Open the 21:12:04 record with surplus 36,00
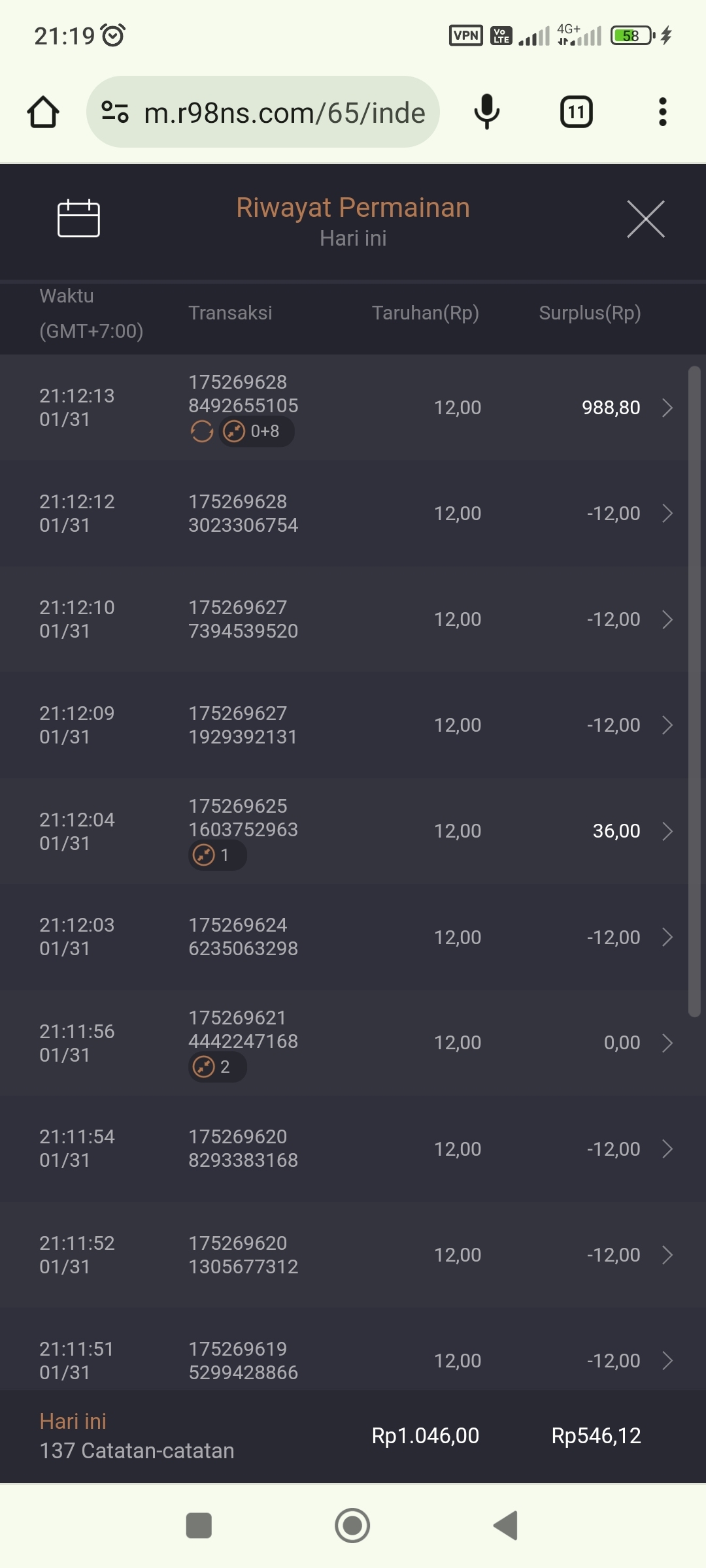This screenshot has height=1568, width=706. [x=667, y=831]
